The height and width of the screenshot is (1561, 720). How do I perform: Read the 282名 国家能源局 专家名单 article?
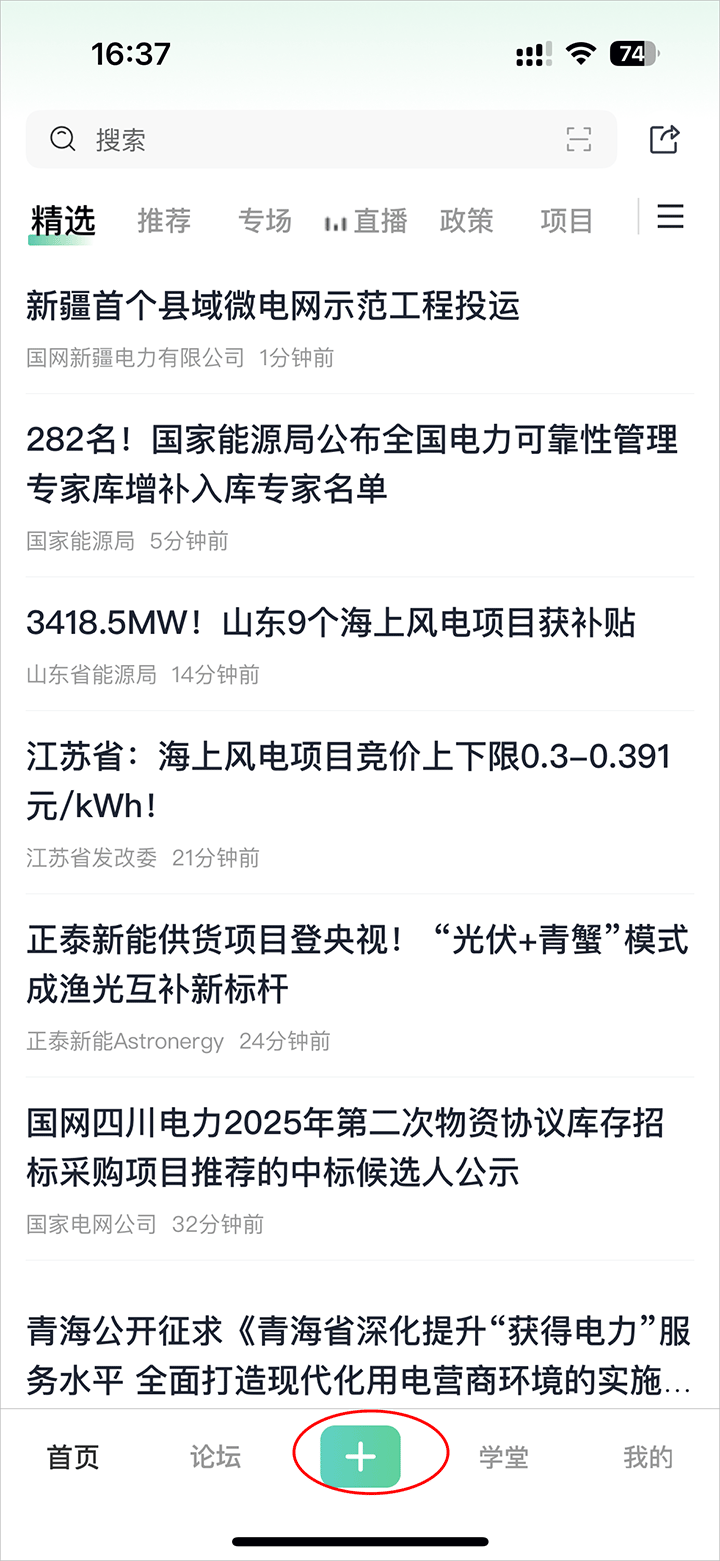pos(352,464)
